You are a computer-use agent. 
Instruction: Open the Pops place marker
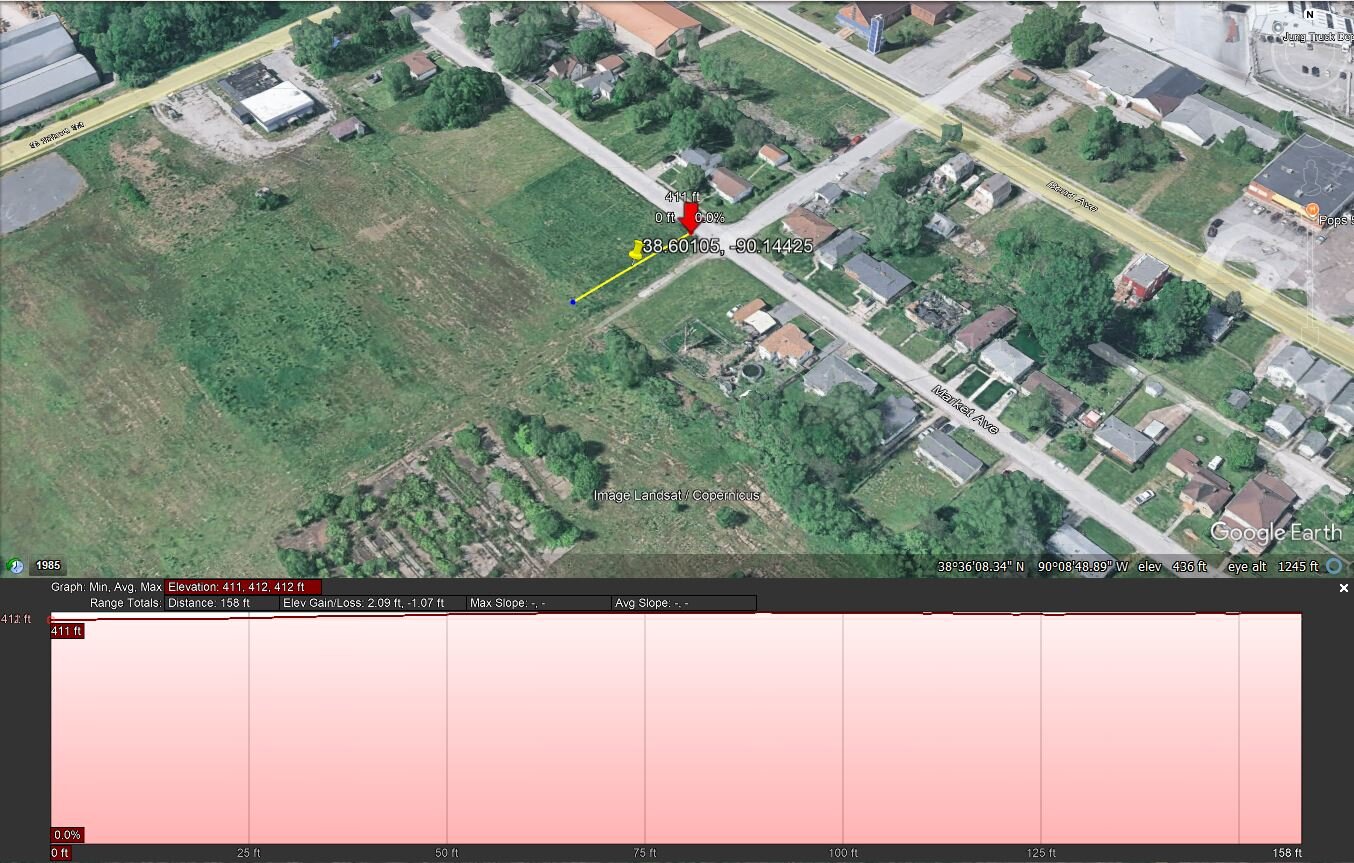(1312, 209)
